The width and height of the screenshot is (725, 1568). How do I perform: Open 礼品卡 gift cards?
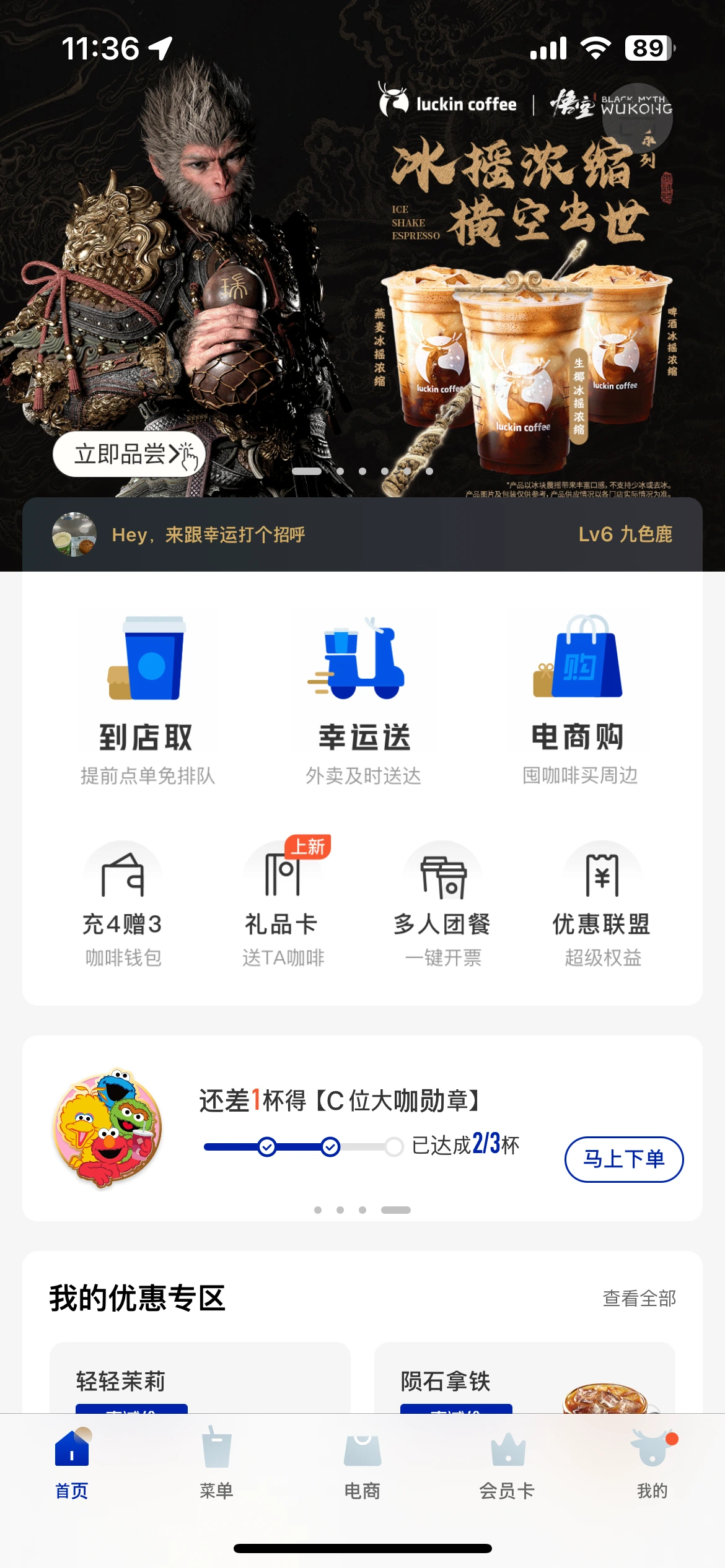pos(283,903)
